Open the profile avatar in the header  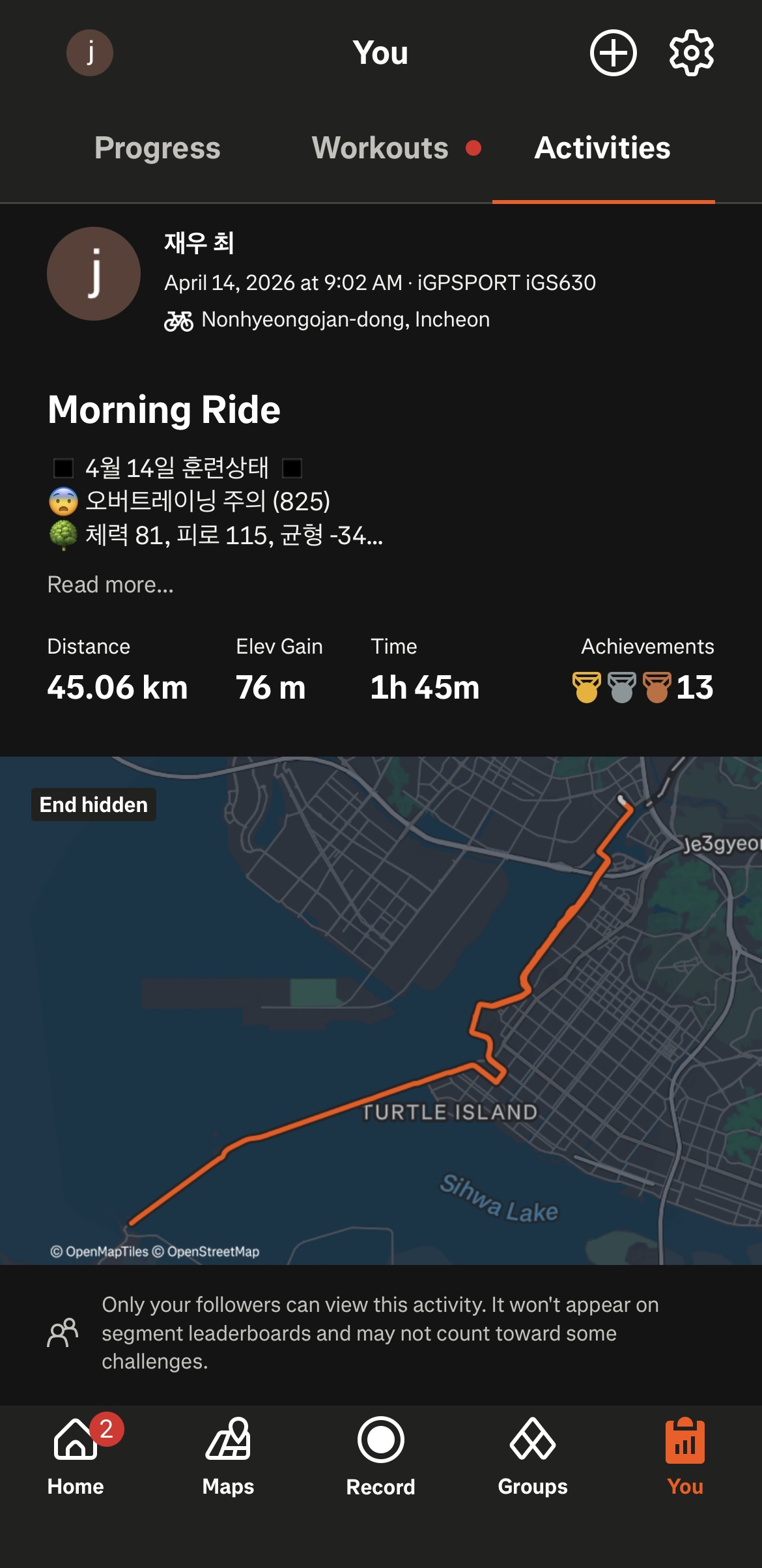pyautogui.click(x=90, y=53)
